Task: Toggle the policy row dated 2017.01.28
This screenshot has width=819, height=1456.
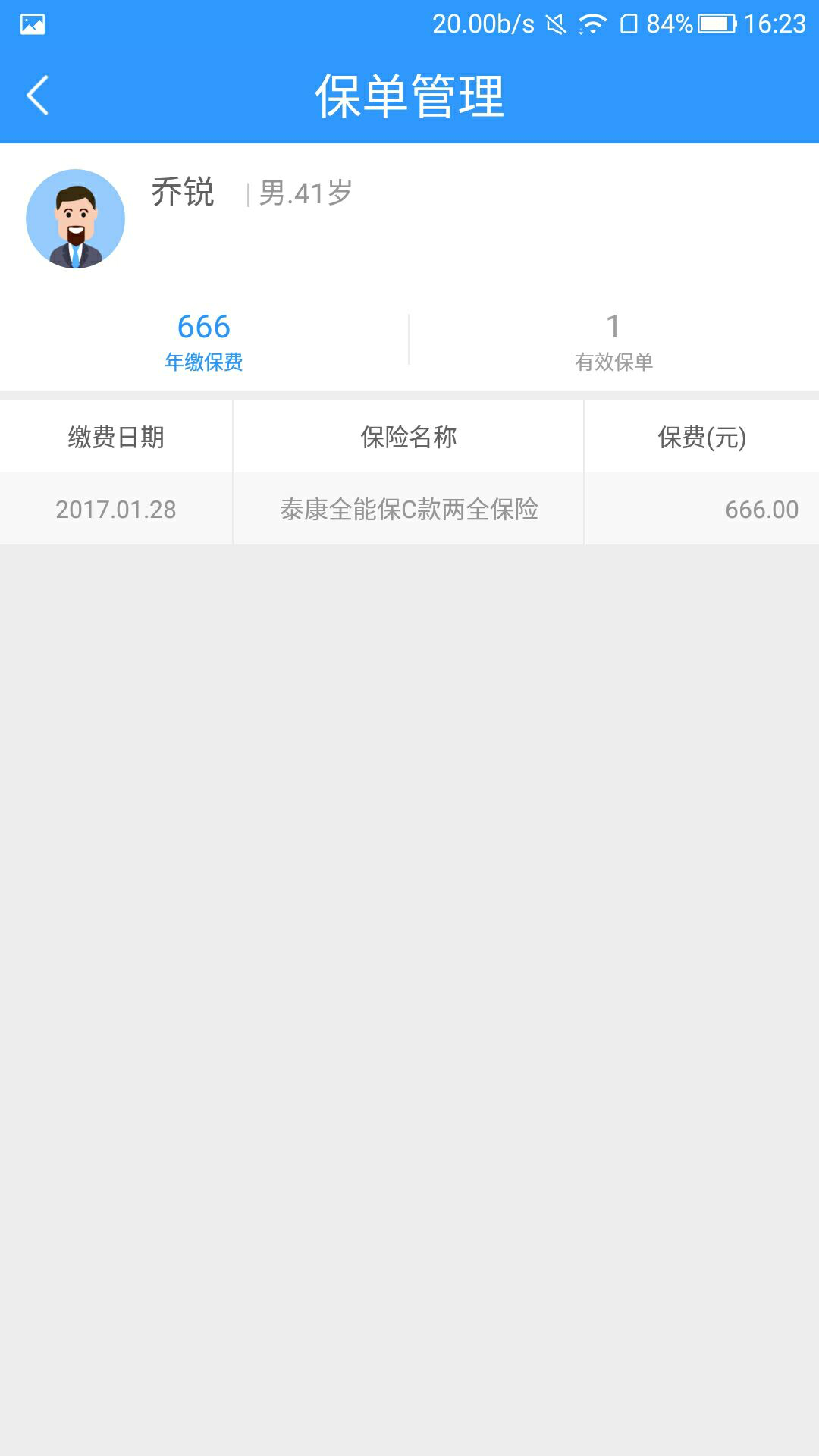Action: (409, 509)
